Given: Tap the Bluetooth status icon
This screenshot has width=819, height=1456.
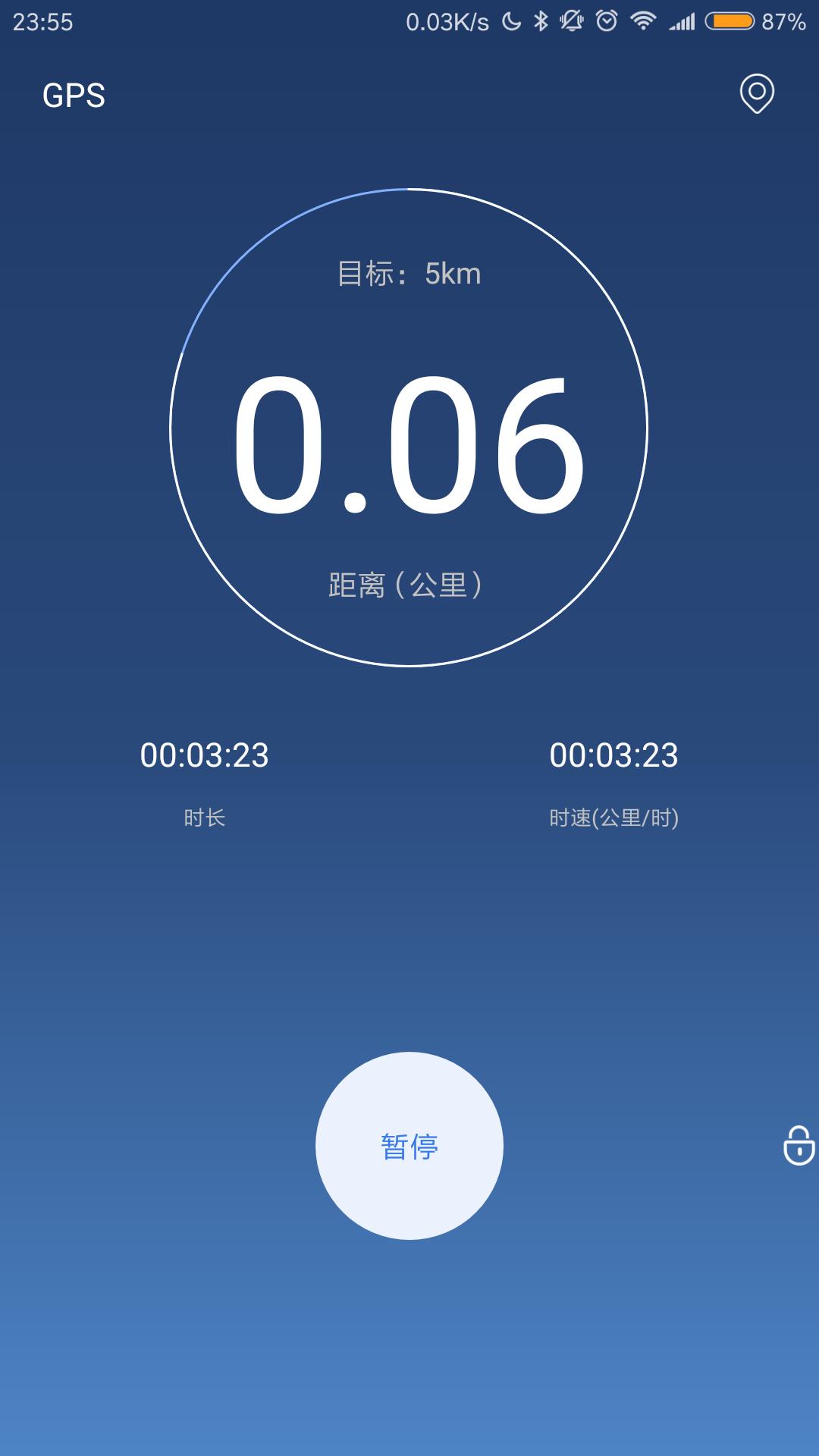Looking at the screenshot, I should click(541, 21).
